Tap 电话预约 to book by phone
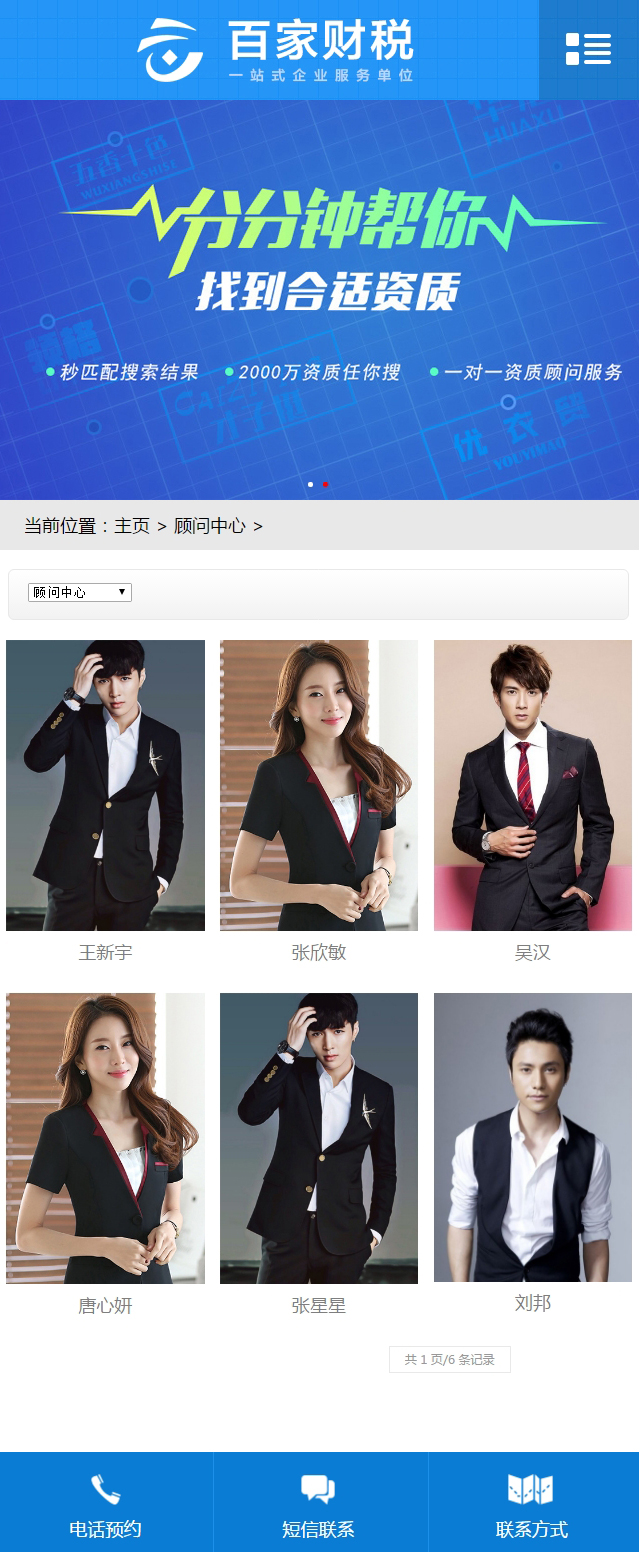This screenshot has width=640, height=1552. [x=106, y=1502]
